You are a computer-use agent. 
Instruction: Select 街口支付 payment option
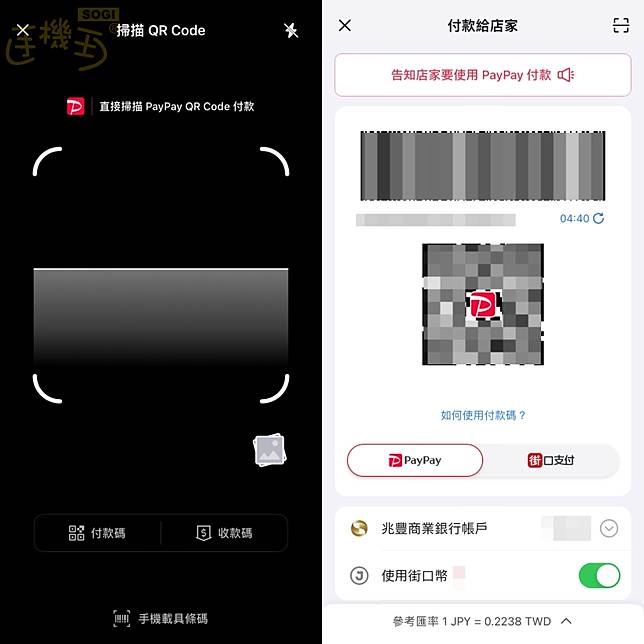[x=551, y=460]
